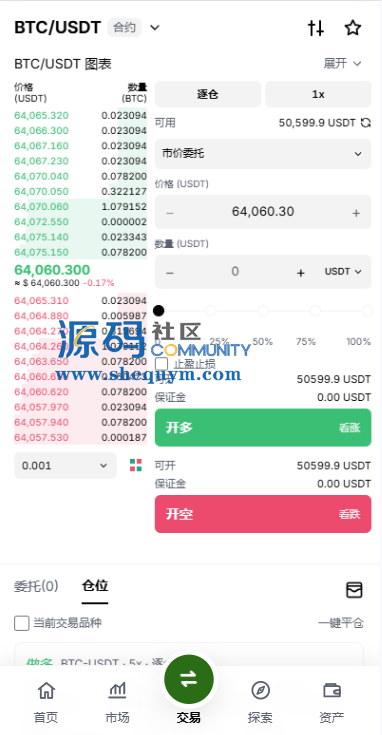Open the 资产 assets tab
This screenshot has height=735, width=382.
coord(332,702)
